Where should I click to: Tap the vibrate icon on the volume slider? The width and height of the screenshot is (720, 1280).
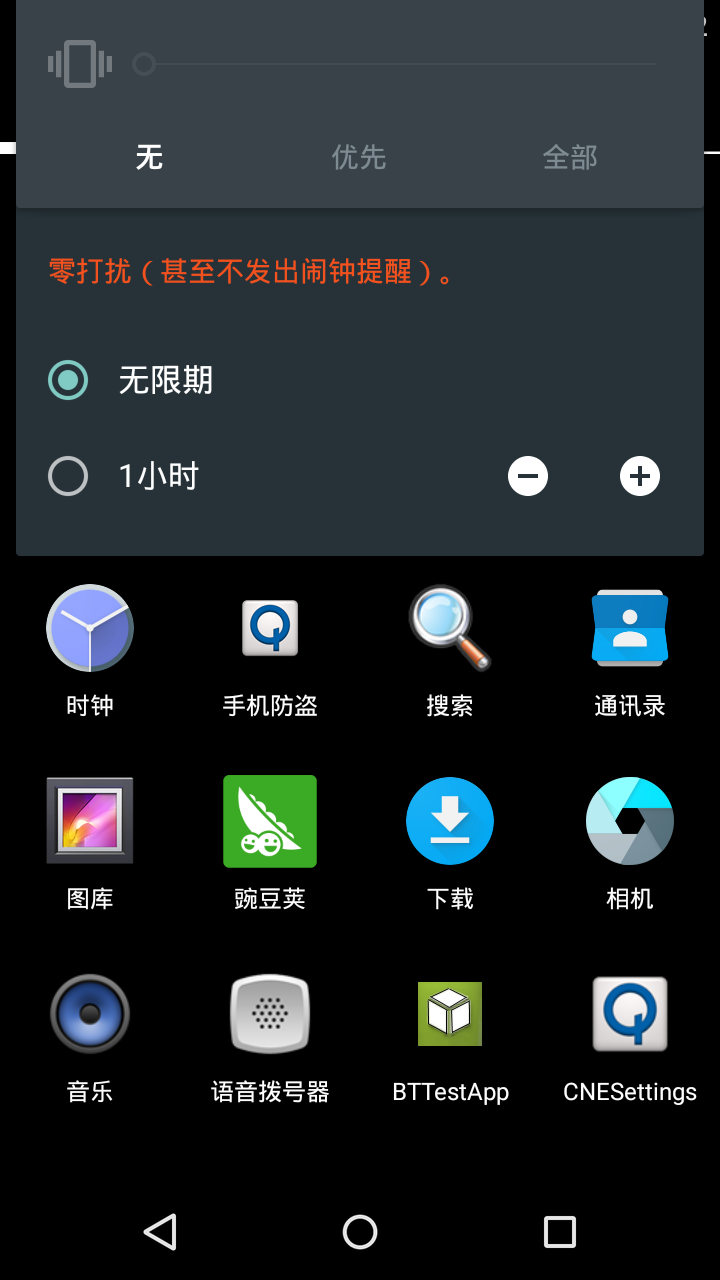pyautogui.click(x=80, y=64)
